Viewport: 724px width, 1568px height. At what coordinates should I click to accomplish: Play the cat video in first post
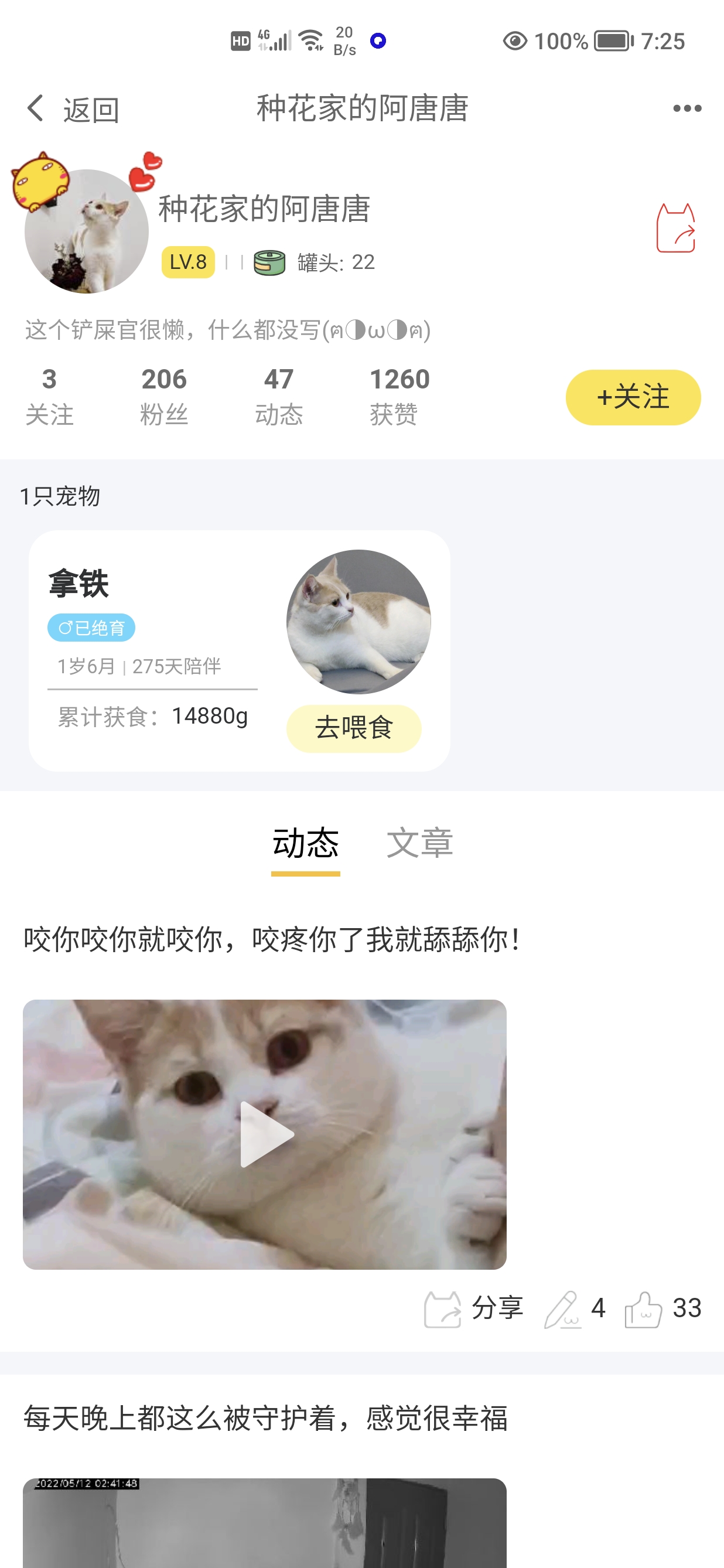pyautogui.click(x=265, y=1134)
